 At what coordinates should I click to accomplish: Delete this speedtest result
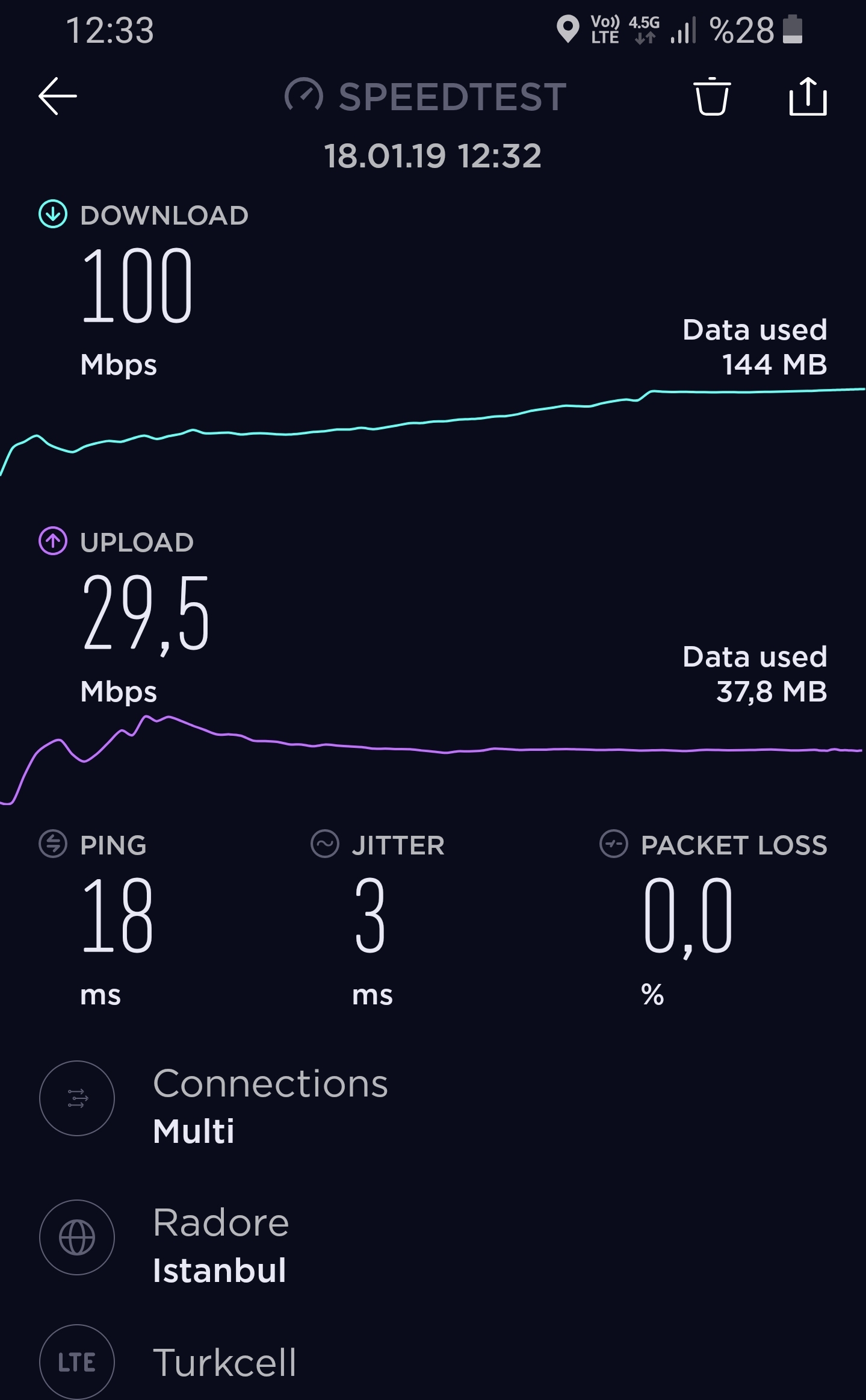pyautogui.click(x=712, y=96)
